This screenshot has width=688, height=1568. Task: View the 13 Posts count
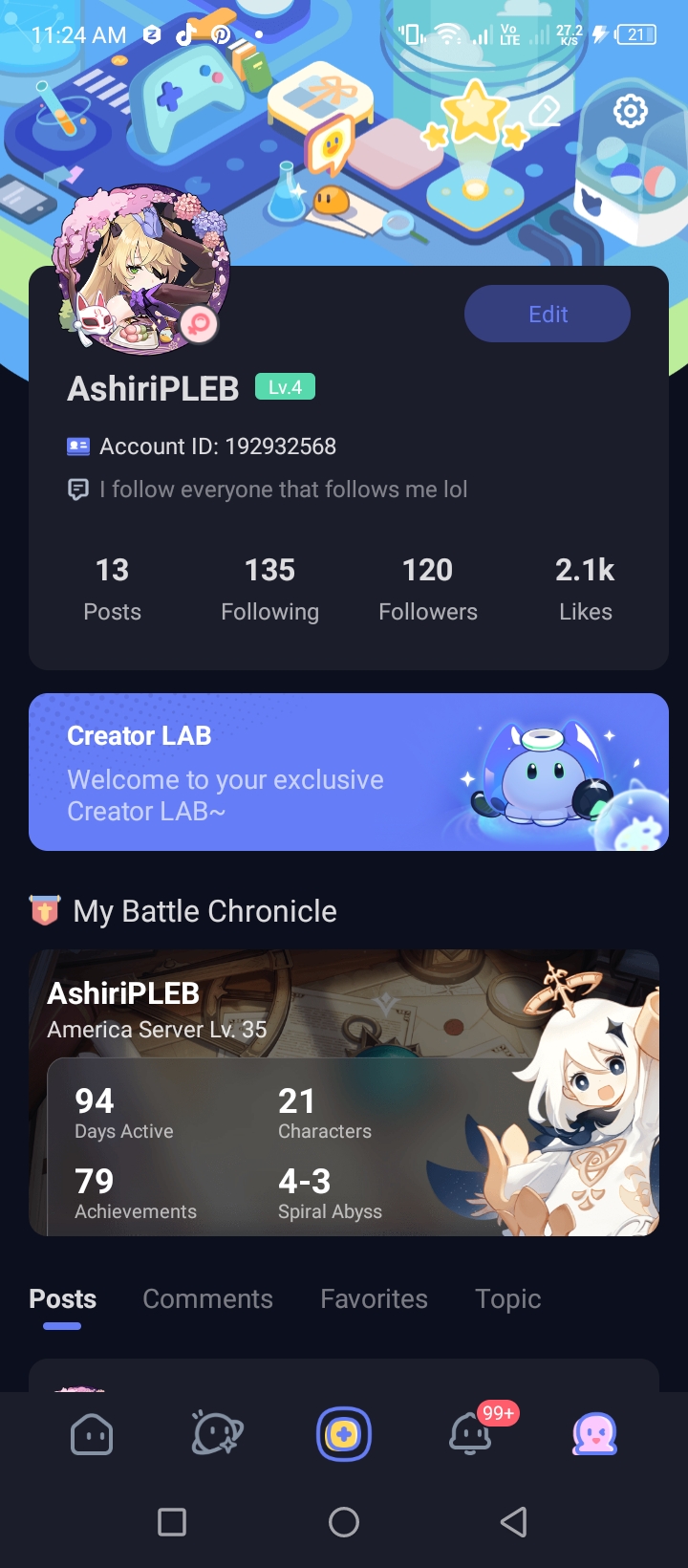[112, 589]
